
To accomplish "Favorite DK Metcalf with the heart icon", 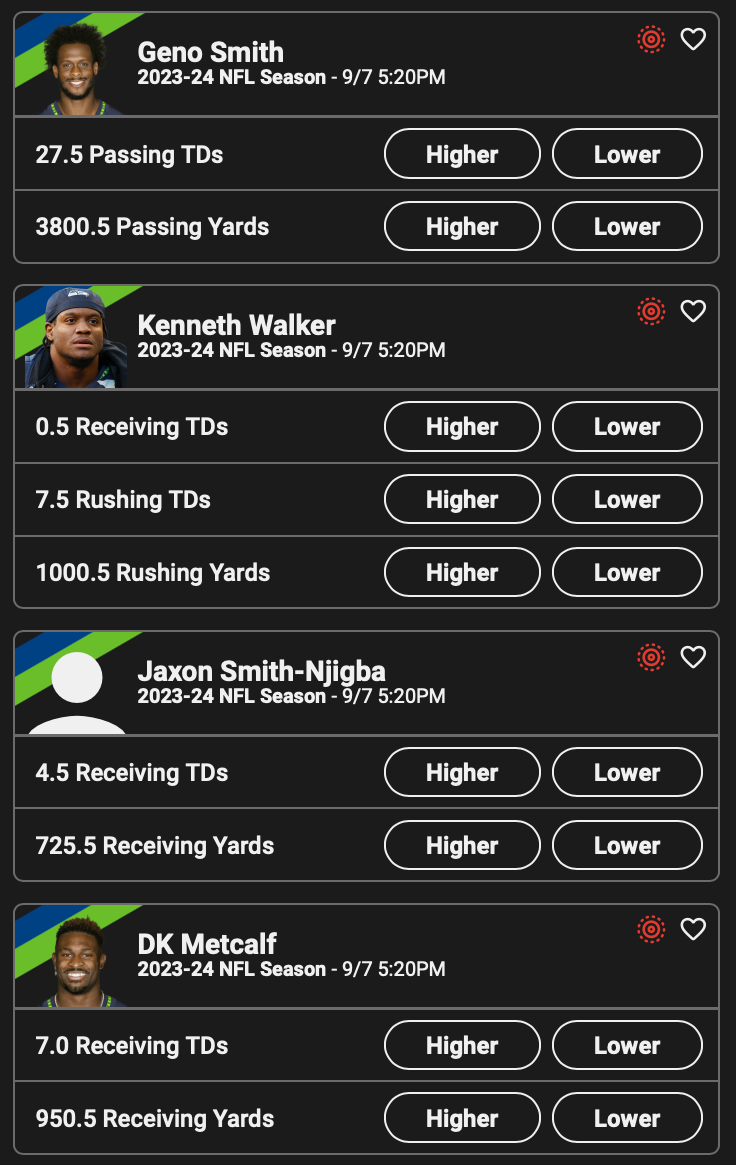I will (693, 929).
